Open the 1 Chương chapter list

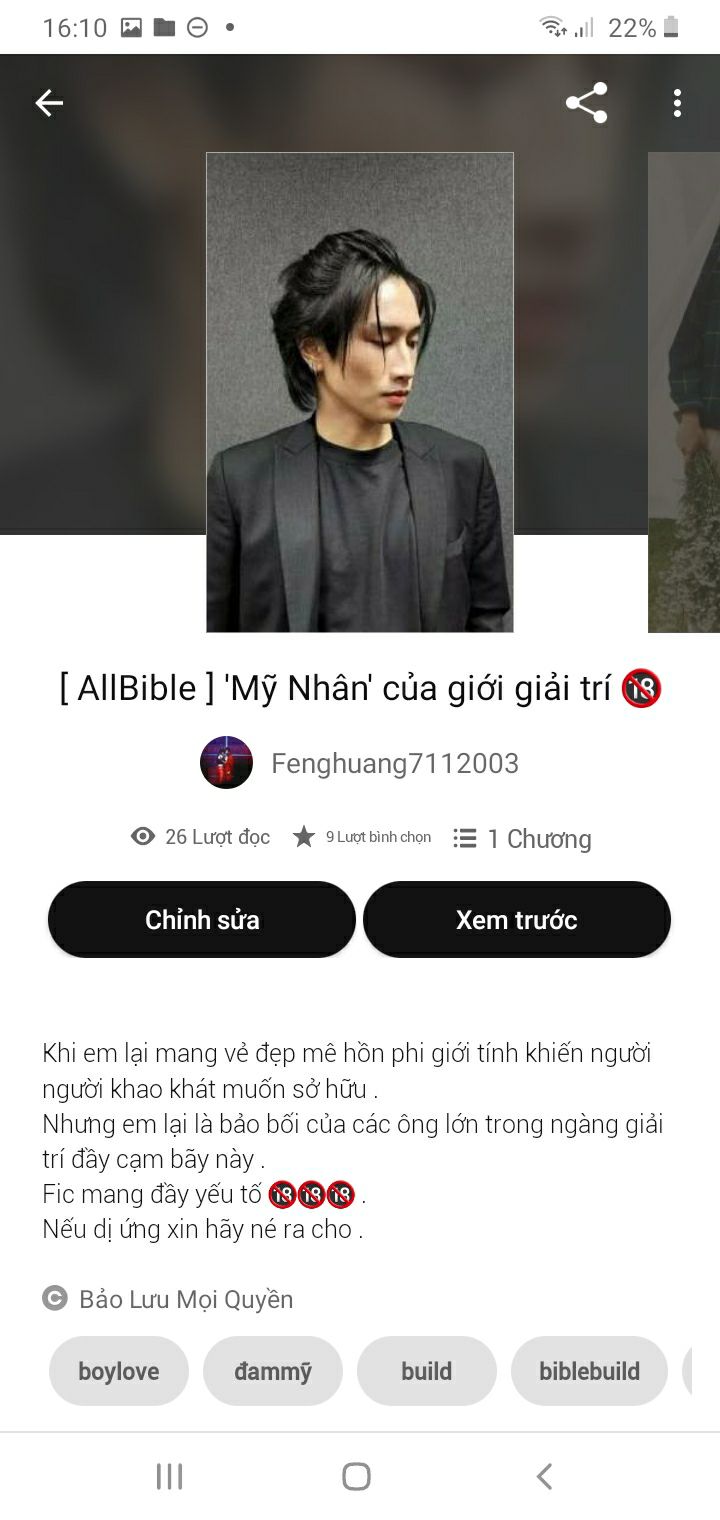point(522,838)
